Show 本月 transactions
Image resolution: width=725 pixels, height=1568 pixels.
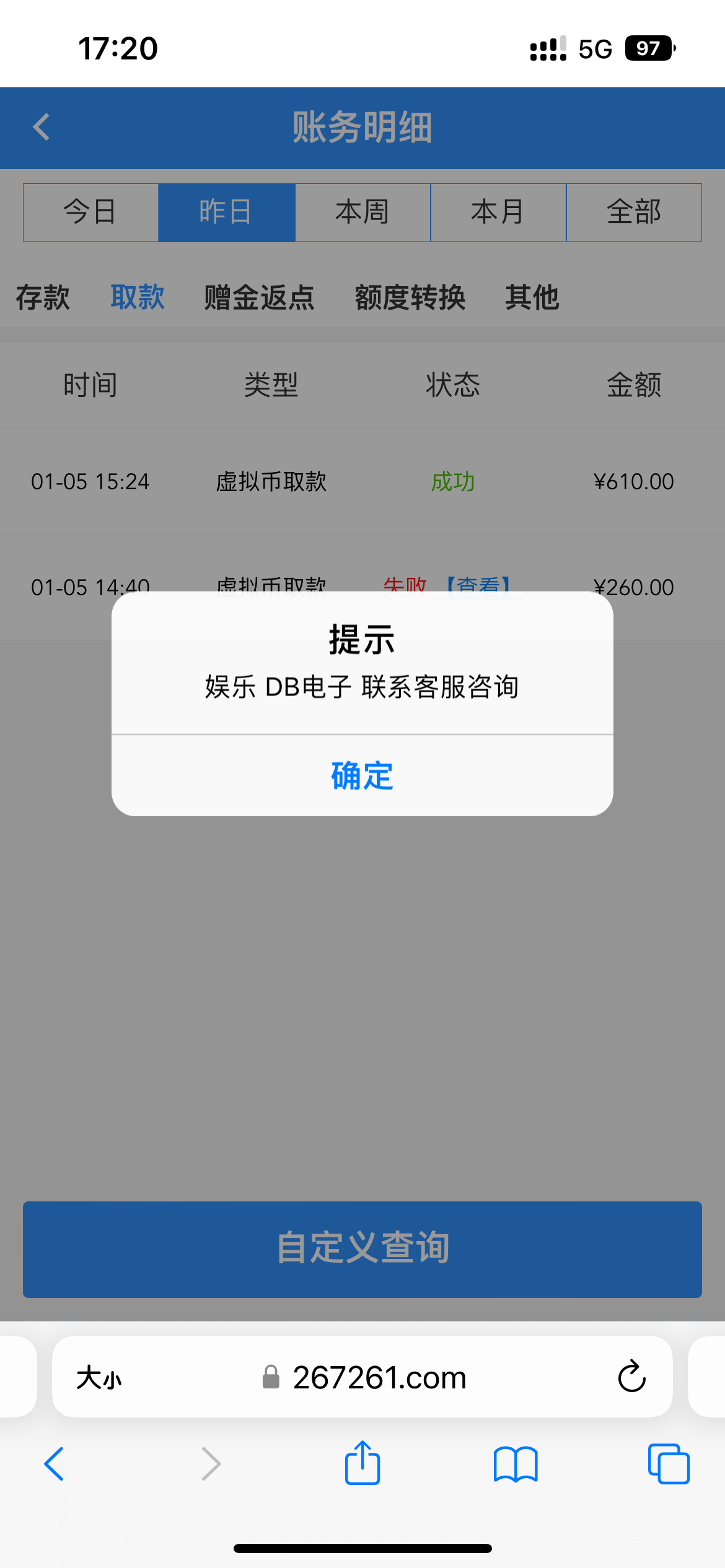tap(498, 212)
